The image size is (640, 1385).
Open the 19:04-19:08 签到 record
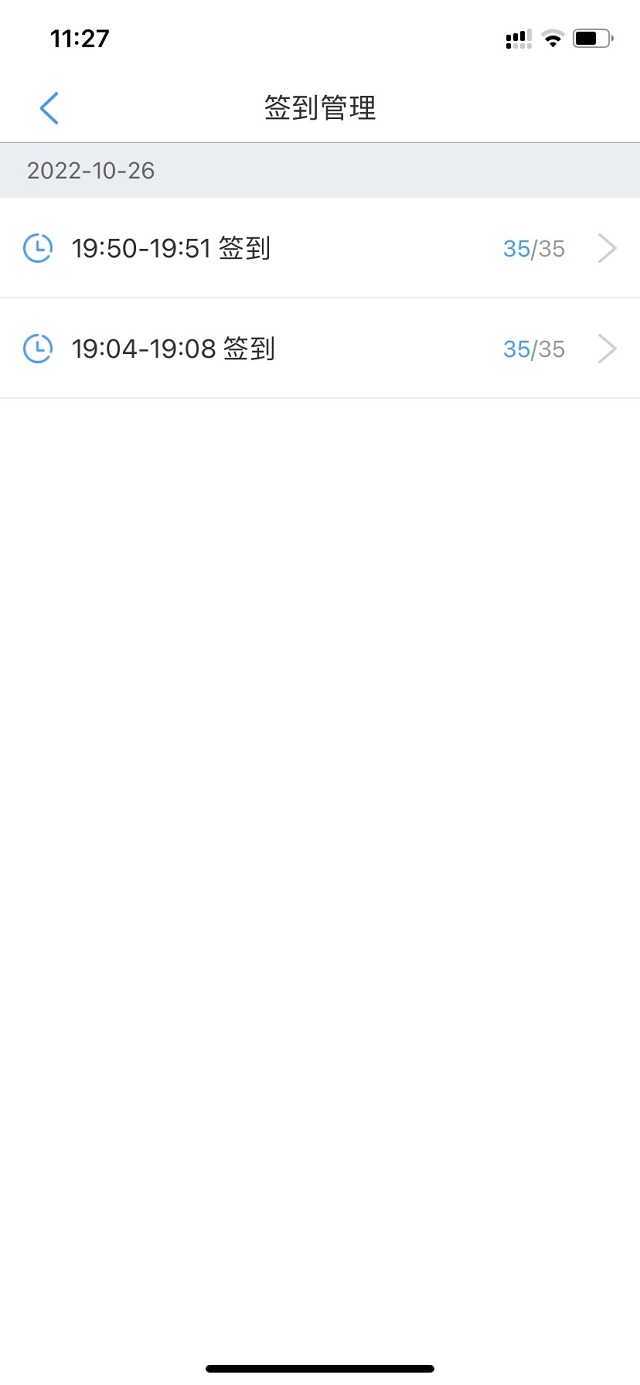coord(320,348)
